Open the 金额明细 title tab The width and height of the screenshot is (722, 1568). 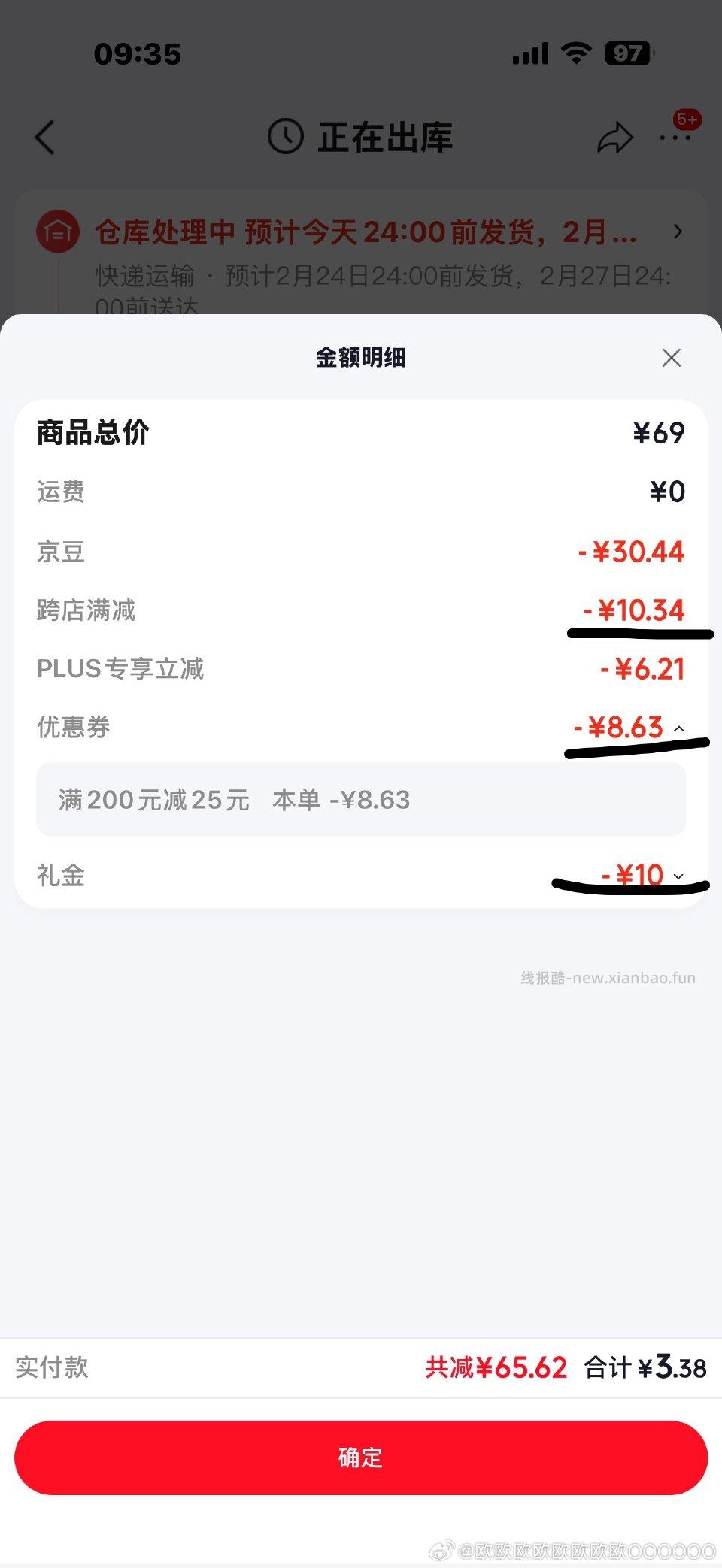click(x=359, y=357)
